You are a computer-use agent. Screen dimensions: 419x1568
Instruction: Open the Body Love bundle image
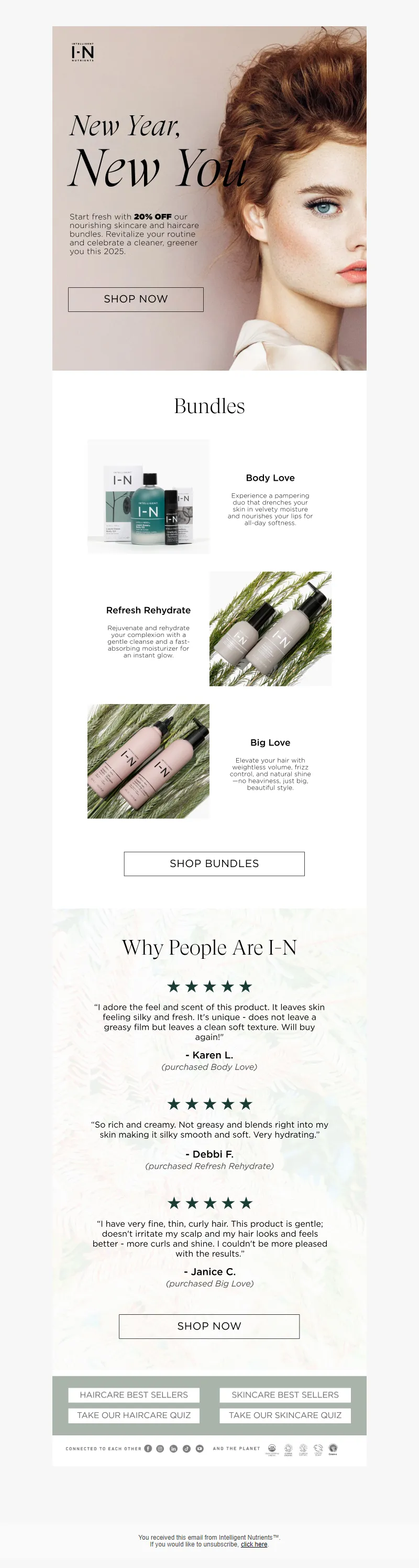point(148,496)
